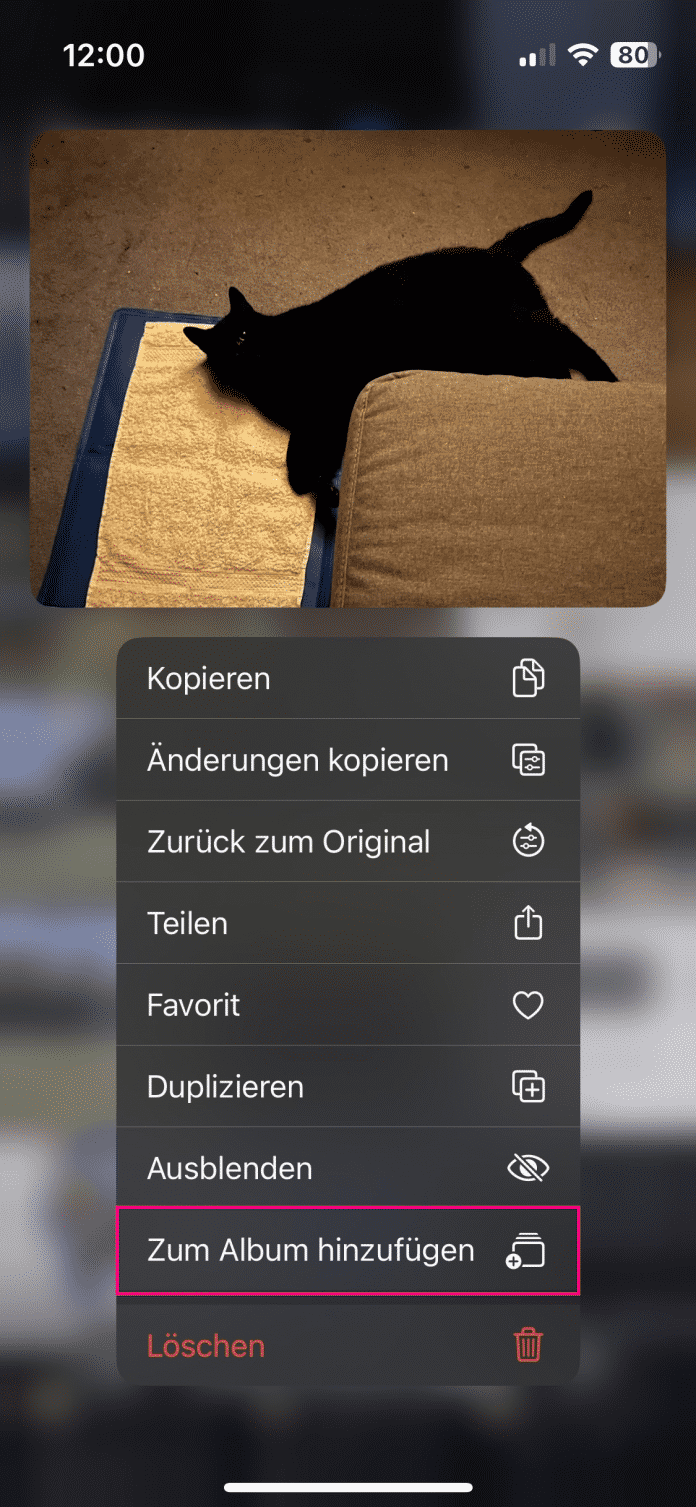This screenshot has height=1507, width=696.
Task: Mark the photo as Favorit
Action: (347, 1005)
